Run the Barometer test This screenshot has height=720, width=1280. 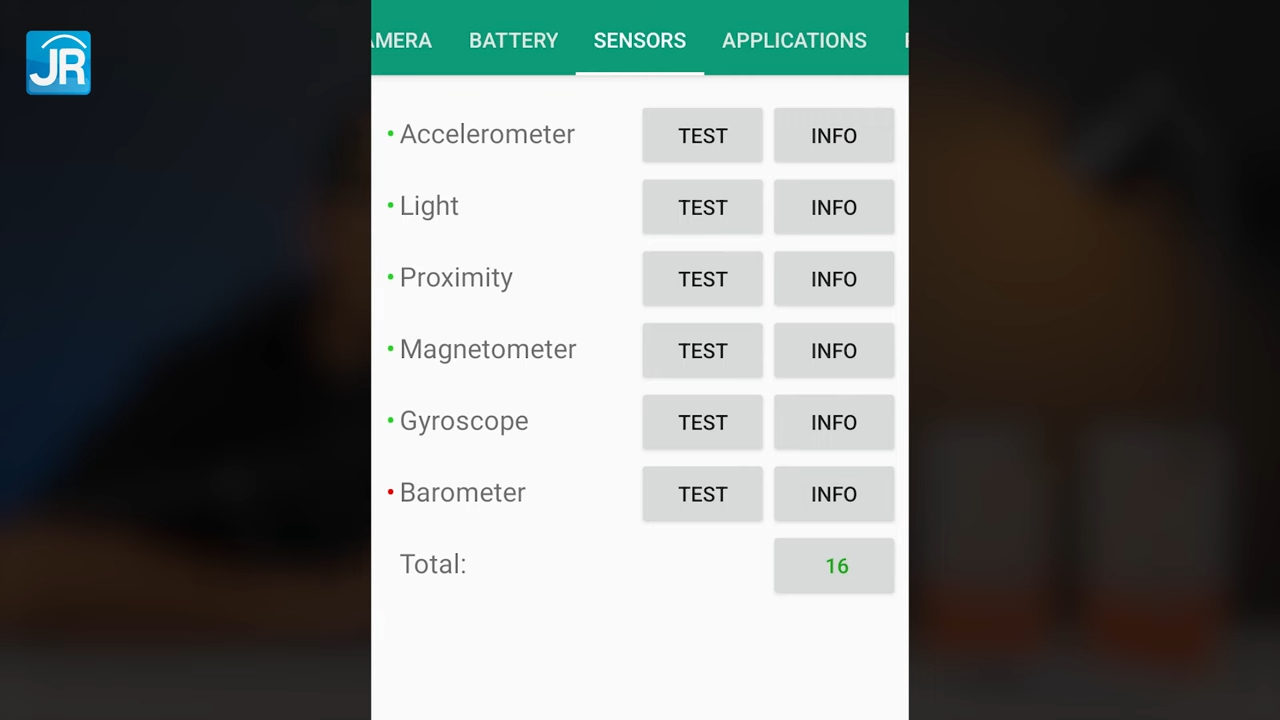click(702, 494)
